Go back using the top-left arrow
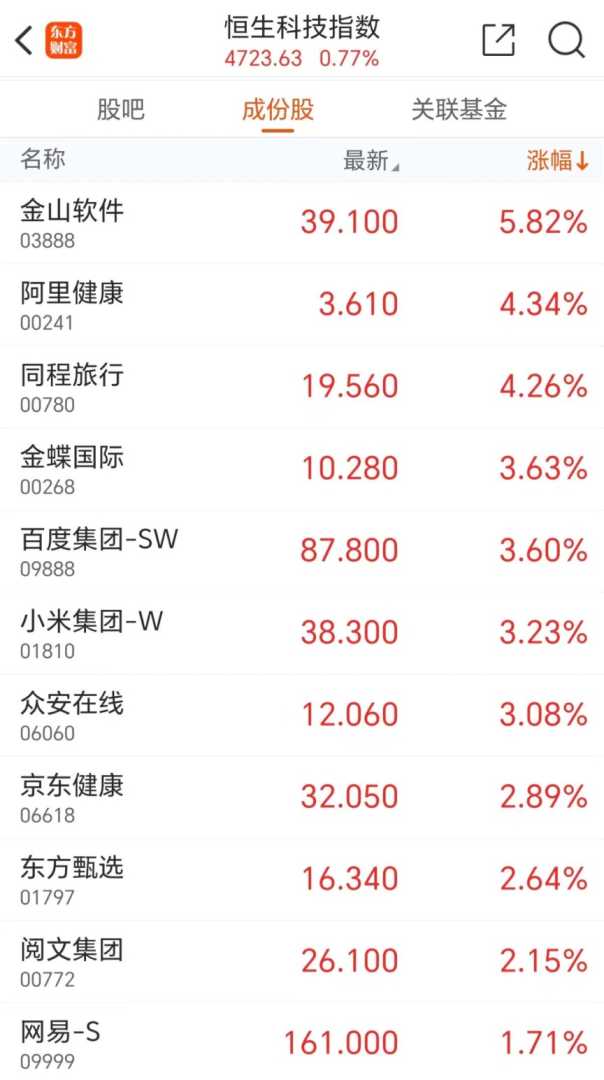Screen dimensions: 604x1080 [24, 41]
